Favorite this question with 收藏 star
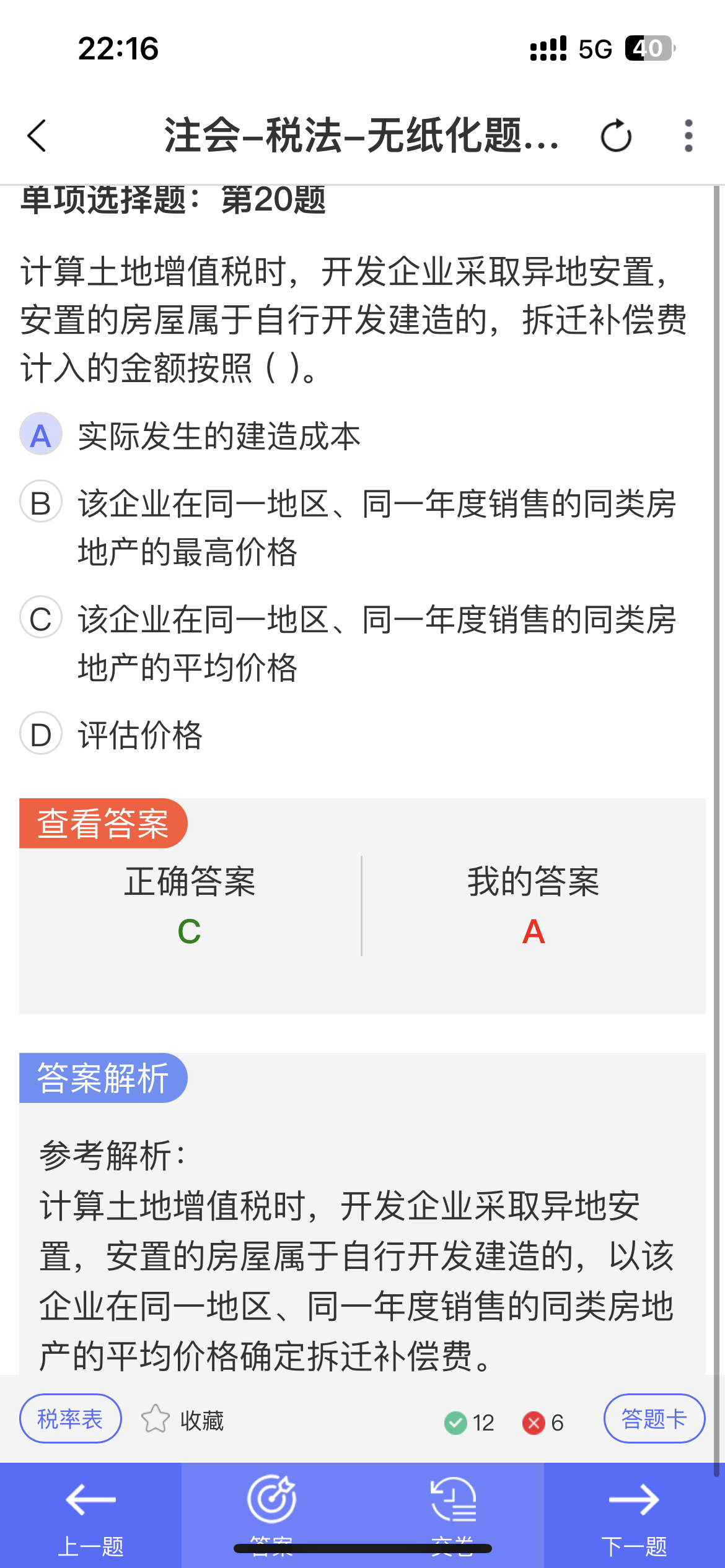The height and width of the screenshot is (1568, 725). click(183, 1419)
